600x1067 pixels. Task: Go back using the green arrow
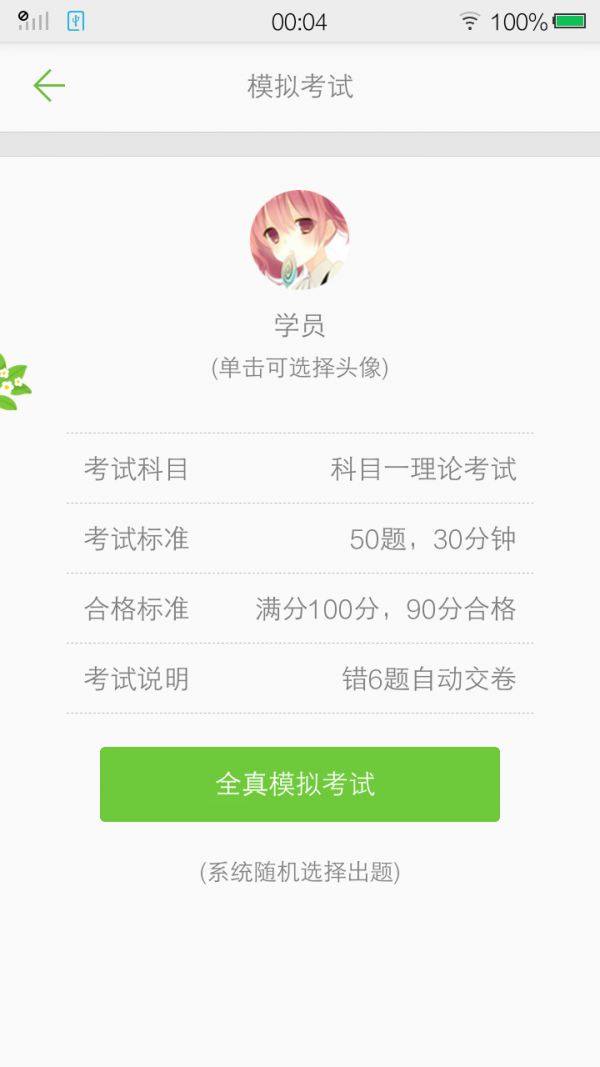pos(48,86)
